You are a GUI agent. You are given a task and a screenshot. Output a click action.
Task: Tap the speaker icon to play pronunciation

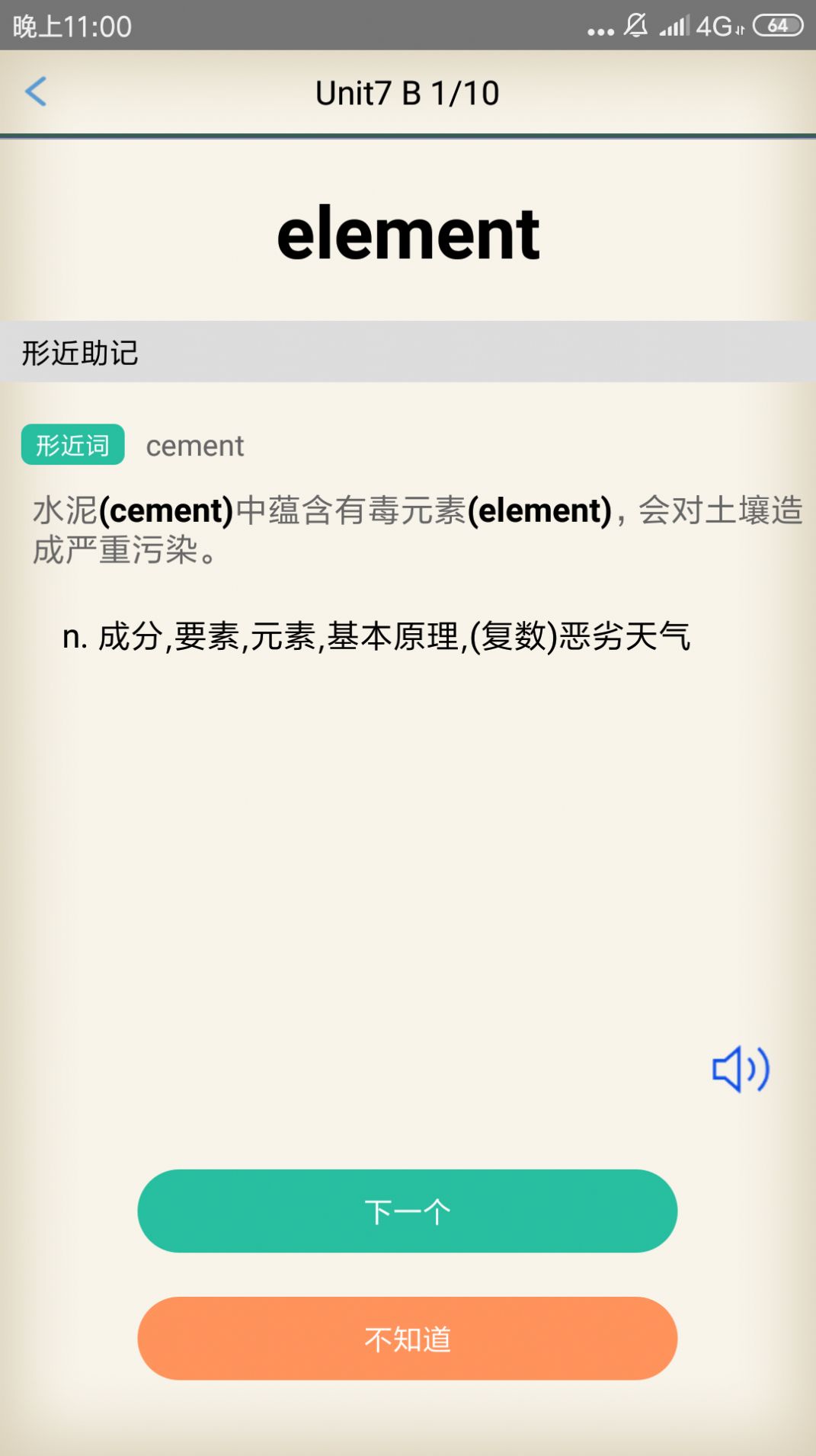coord(740,1070)
